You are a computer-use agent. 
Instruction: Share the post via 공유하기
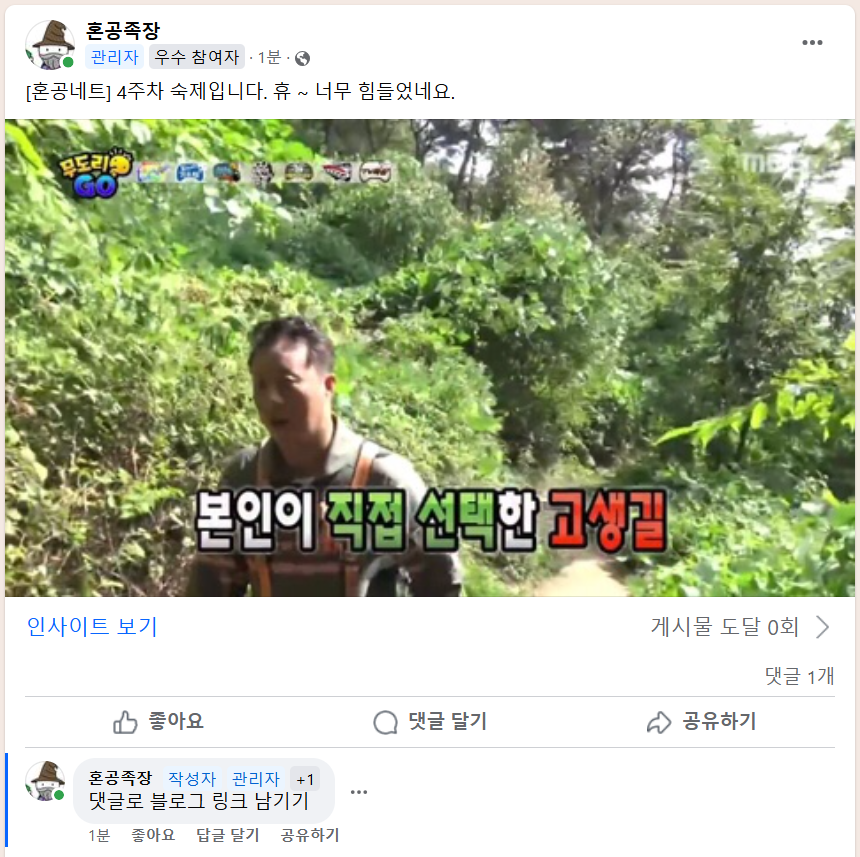click(x=702, y=721)
